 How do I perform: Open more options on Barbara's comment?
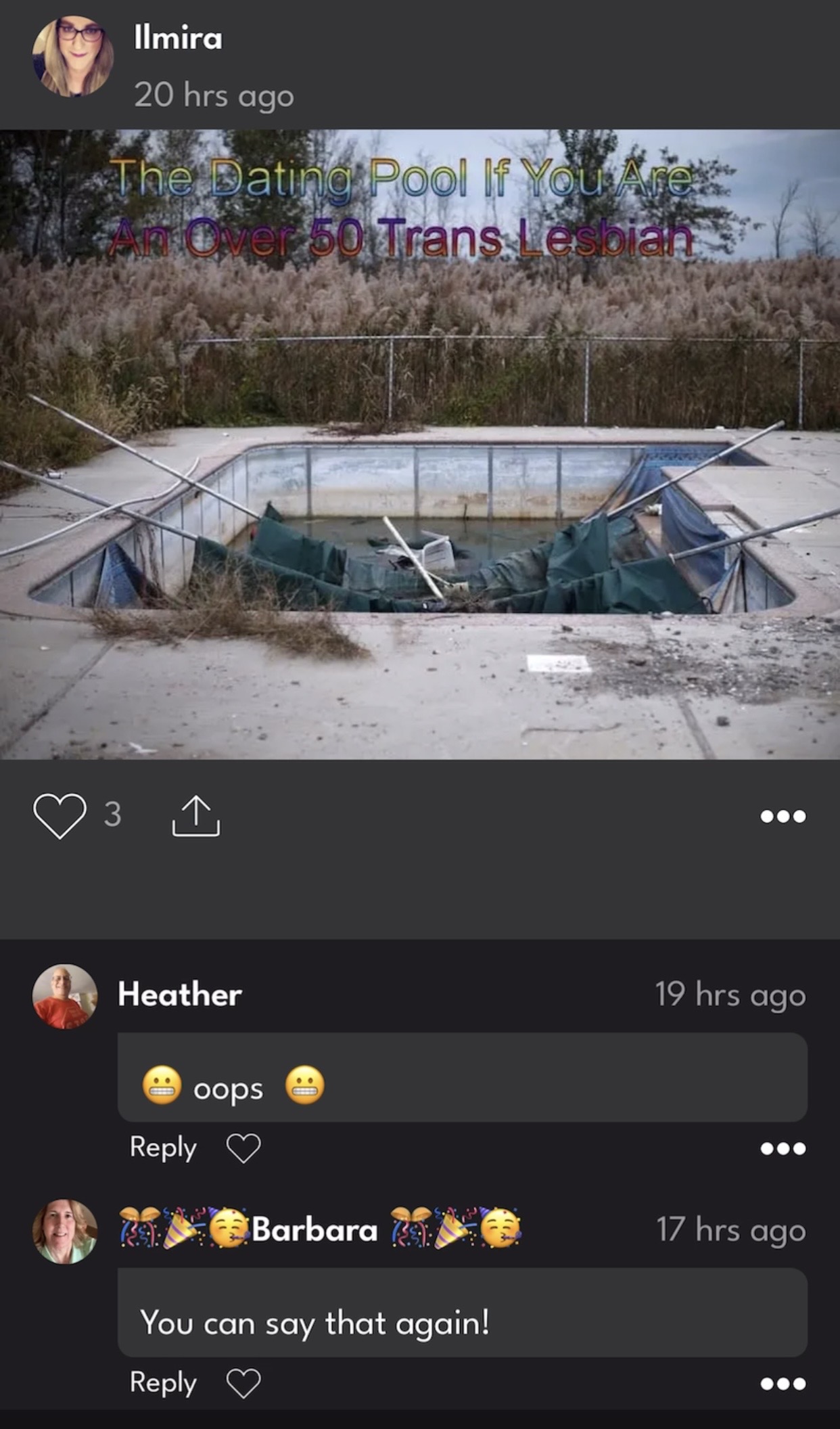(783, 1384)
